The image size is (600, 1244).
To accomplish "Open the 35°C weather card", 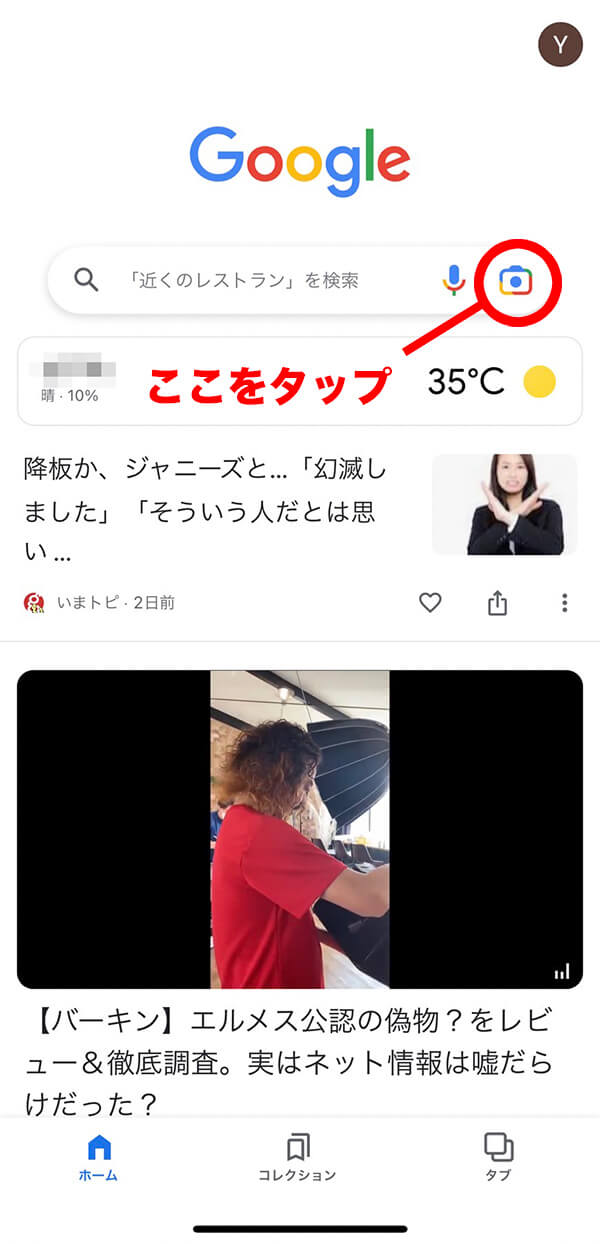I will click(x=490, y=381).
